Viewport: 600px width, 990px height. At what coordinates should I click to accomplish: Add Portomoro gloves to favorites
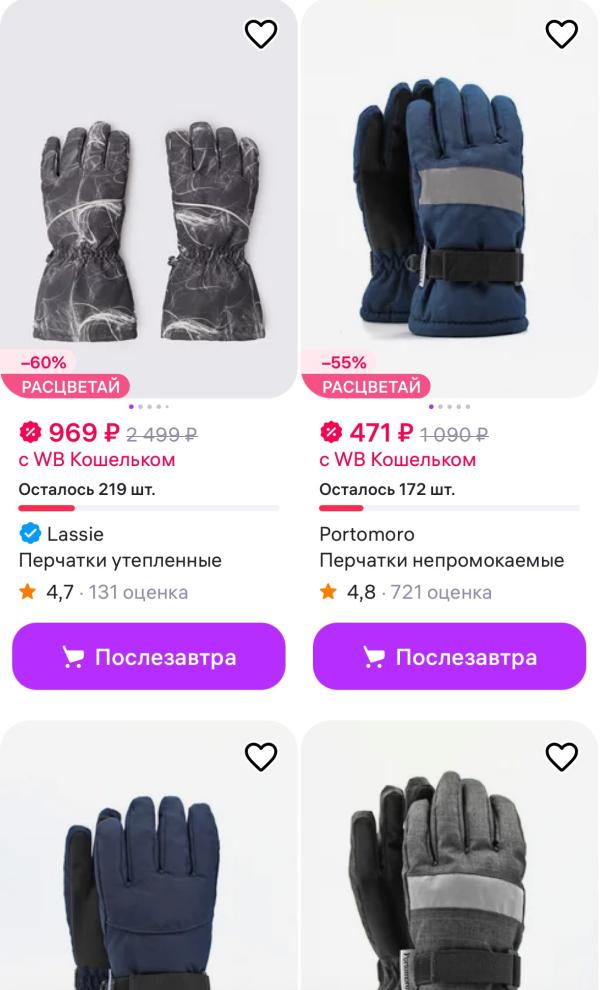(x=561, y=33)
